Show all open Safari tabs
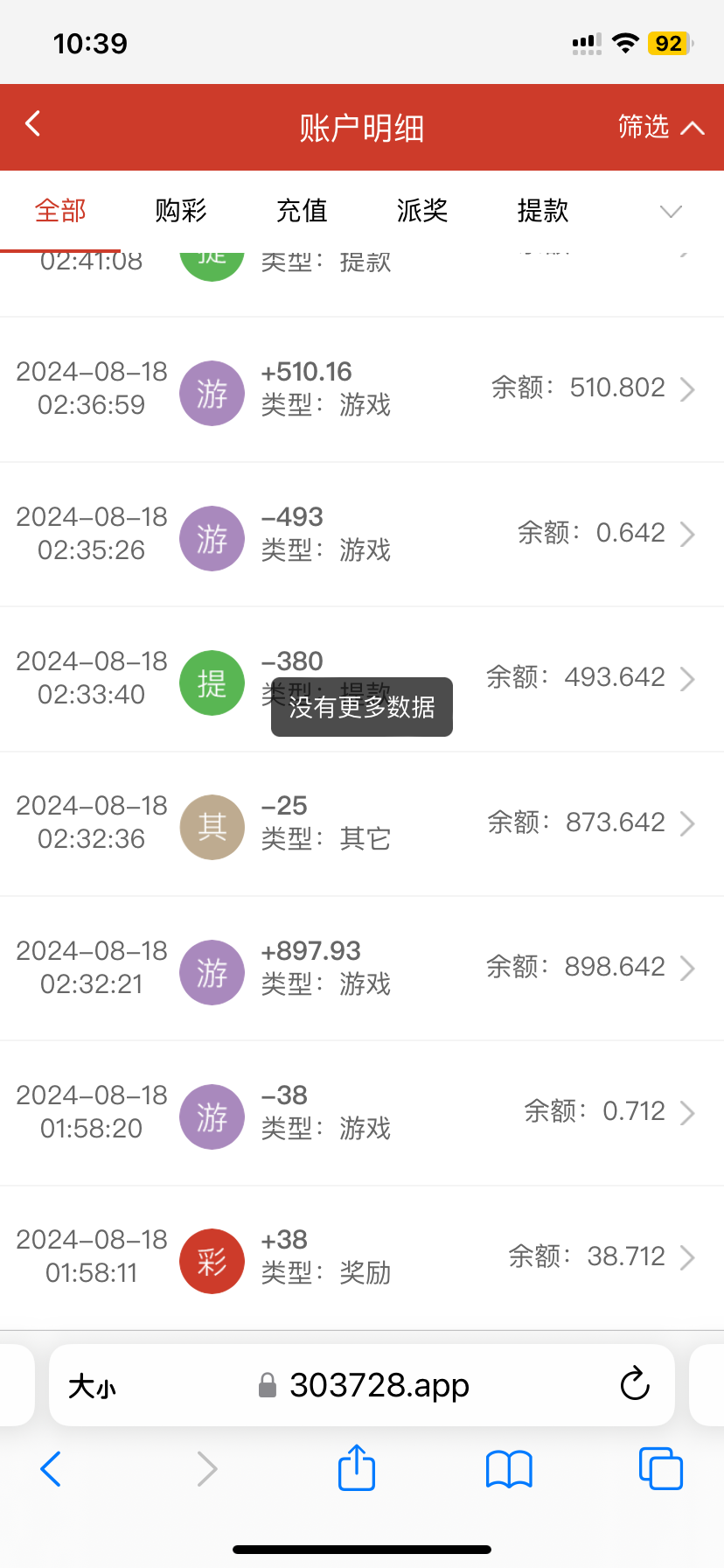 661,1468
